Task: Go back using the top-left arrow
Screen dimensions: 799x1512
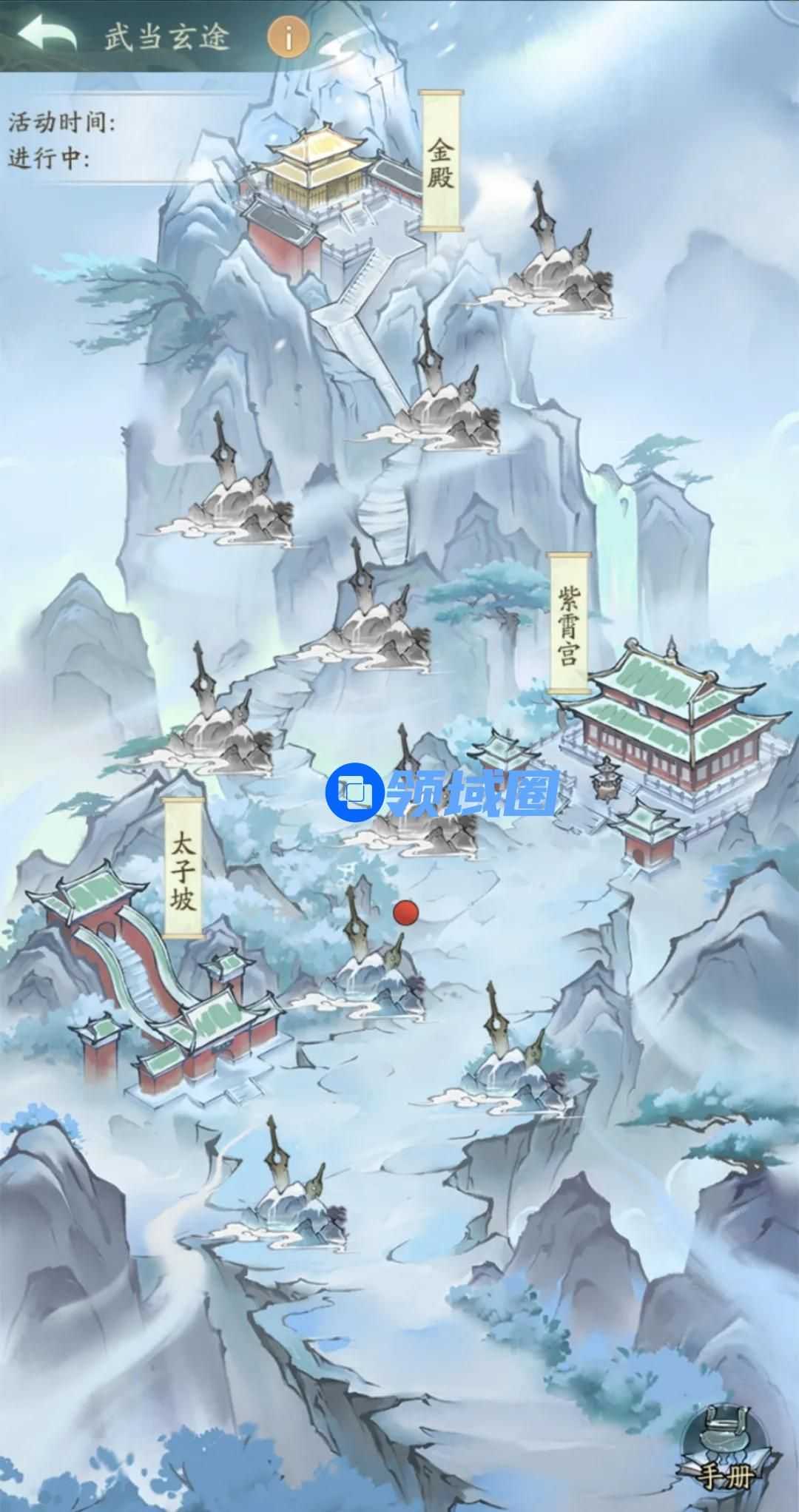Action: click(x=47, y=36)
